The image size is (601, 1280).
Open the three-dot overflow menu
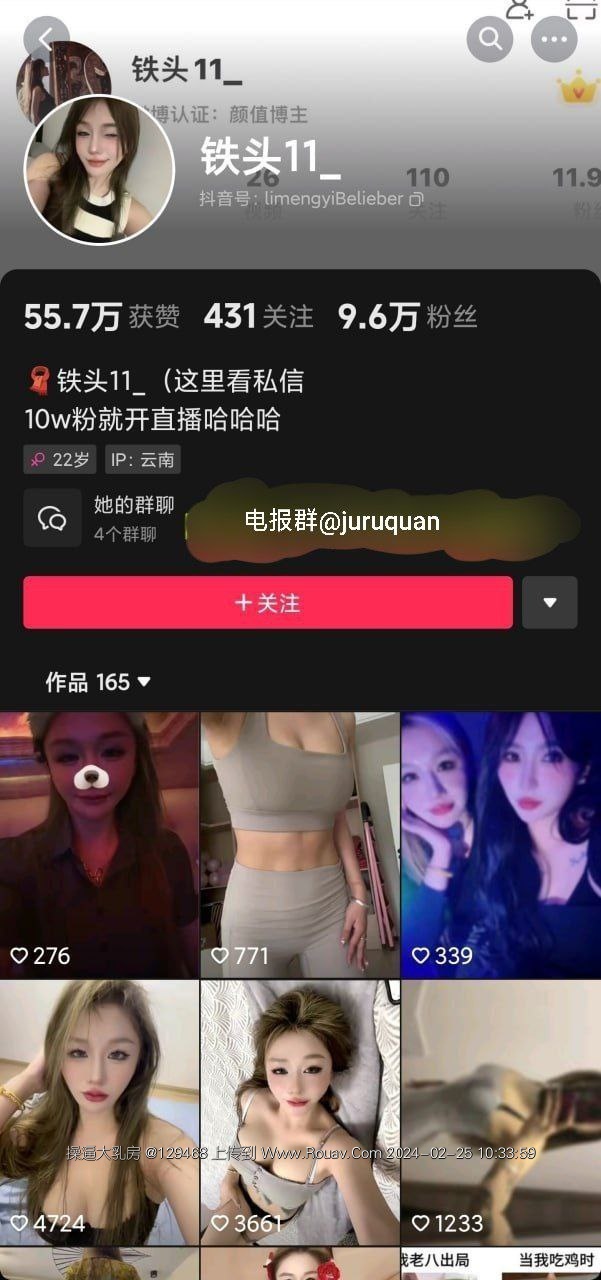(x=554, y=40)
